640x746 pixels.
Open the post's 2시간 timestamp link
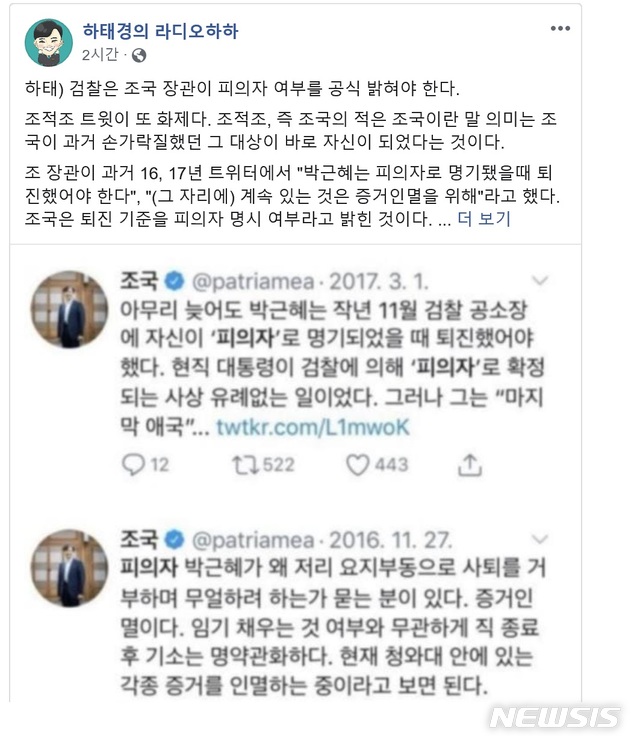coord(101,54)
